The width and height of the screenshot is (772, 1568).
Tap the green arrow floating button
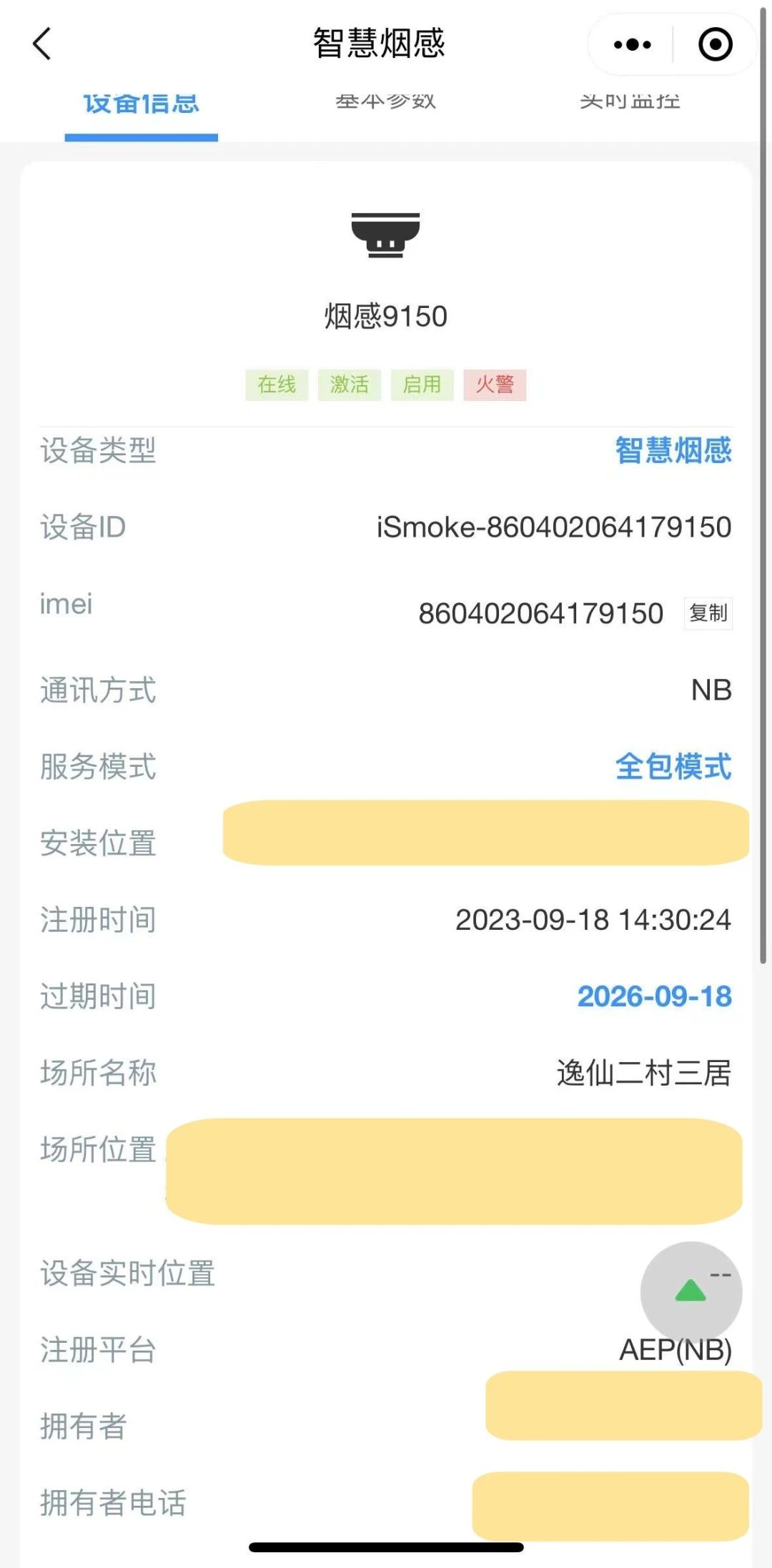click(691, 1291)
